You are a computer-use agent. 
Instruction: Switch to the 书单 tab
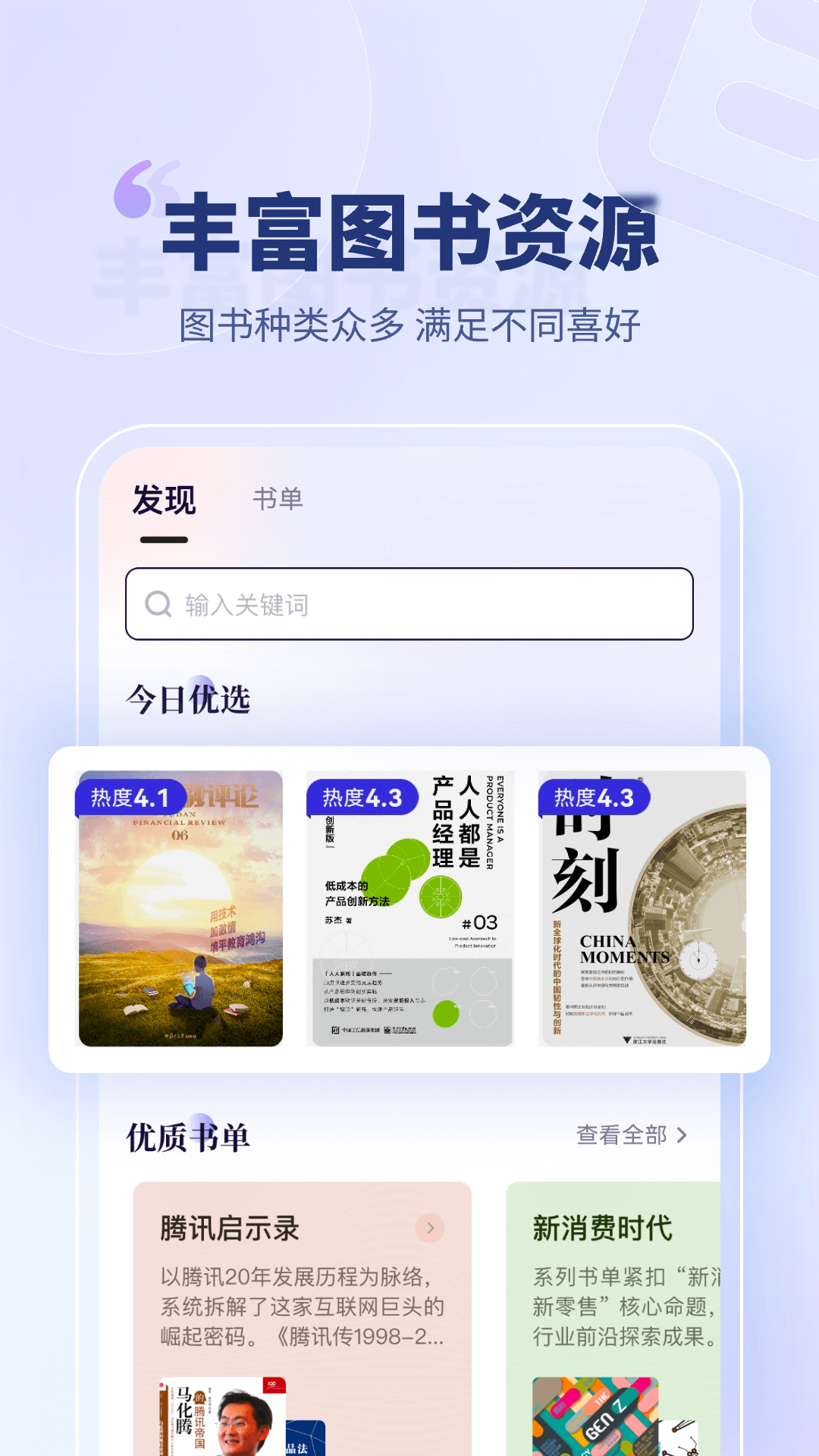[281, 498]
